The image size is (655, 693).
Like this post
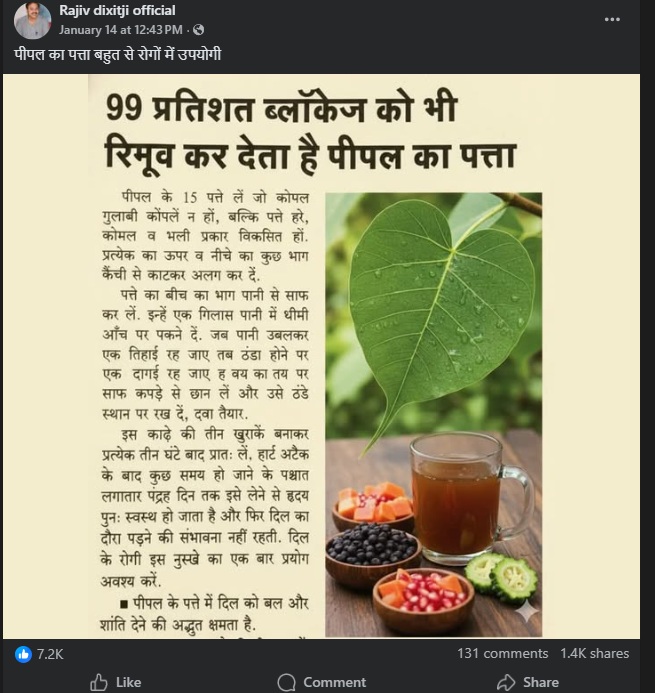tap(115, 682)
